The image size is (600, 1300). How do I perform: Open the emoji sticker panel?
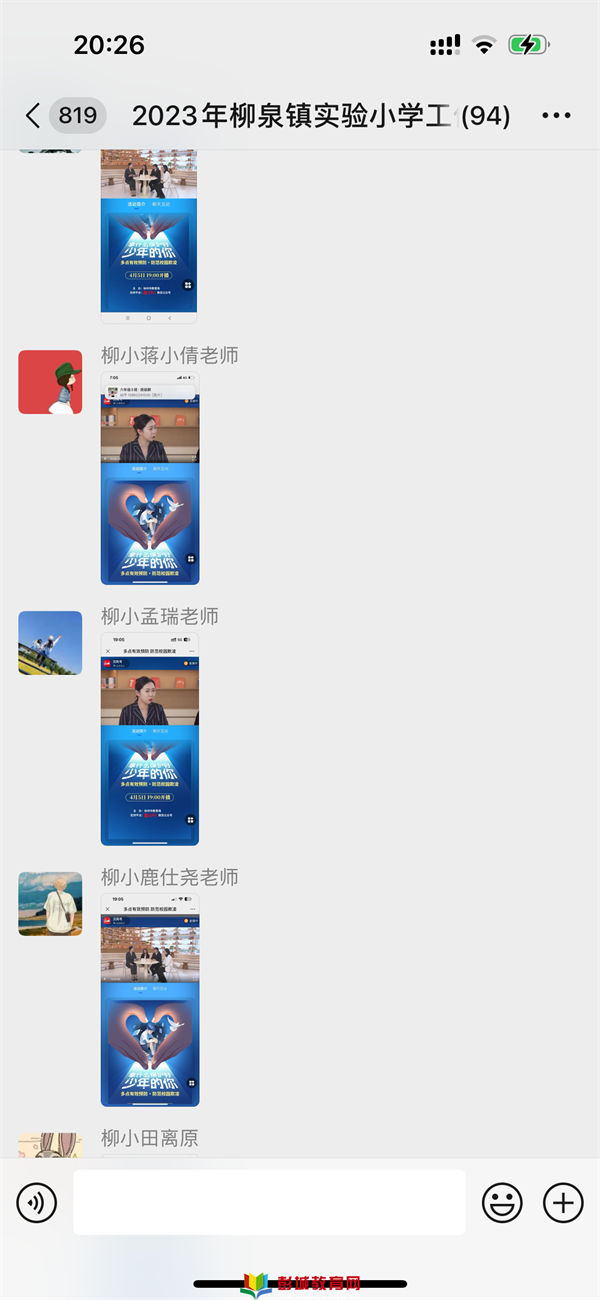click(x=502, y=1202)
